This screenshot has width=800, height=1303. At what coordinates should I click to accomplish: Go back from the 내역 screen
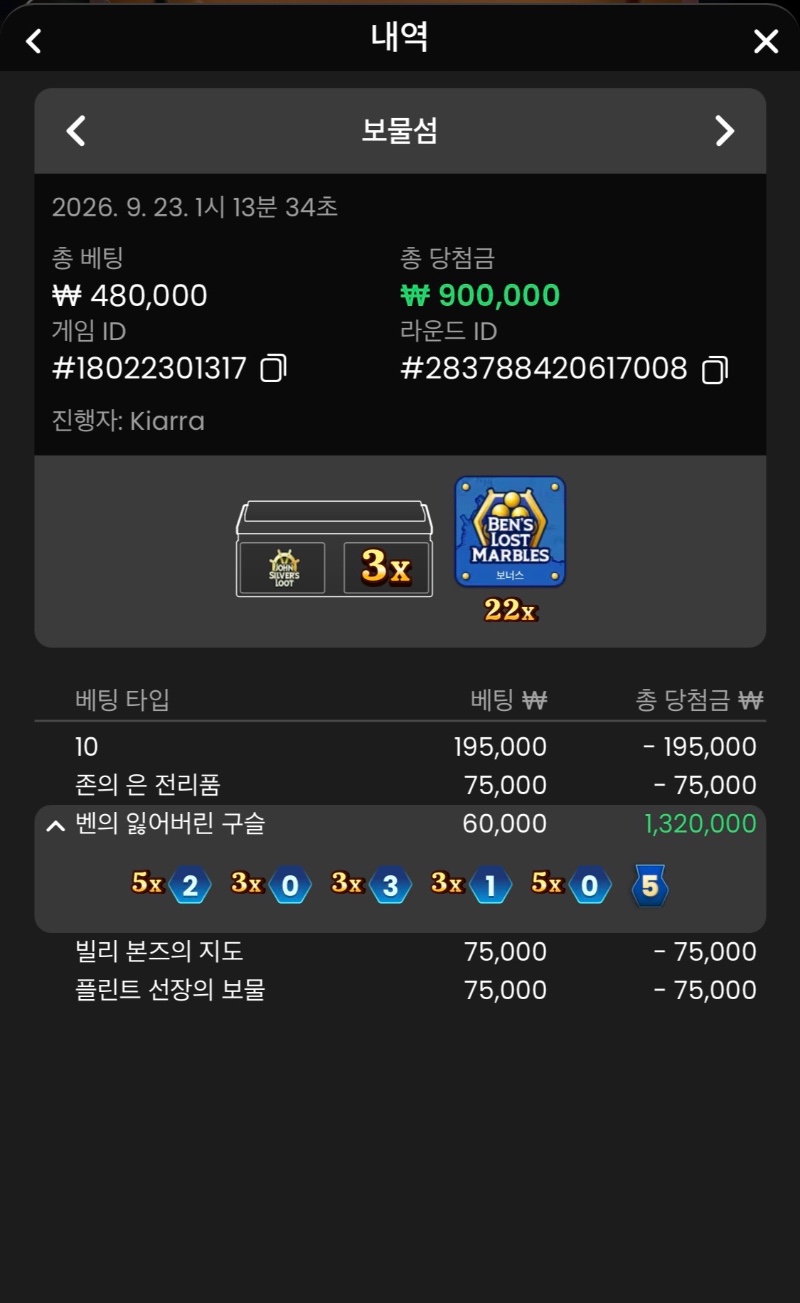(x=34, y=41)
